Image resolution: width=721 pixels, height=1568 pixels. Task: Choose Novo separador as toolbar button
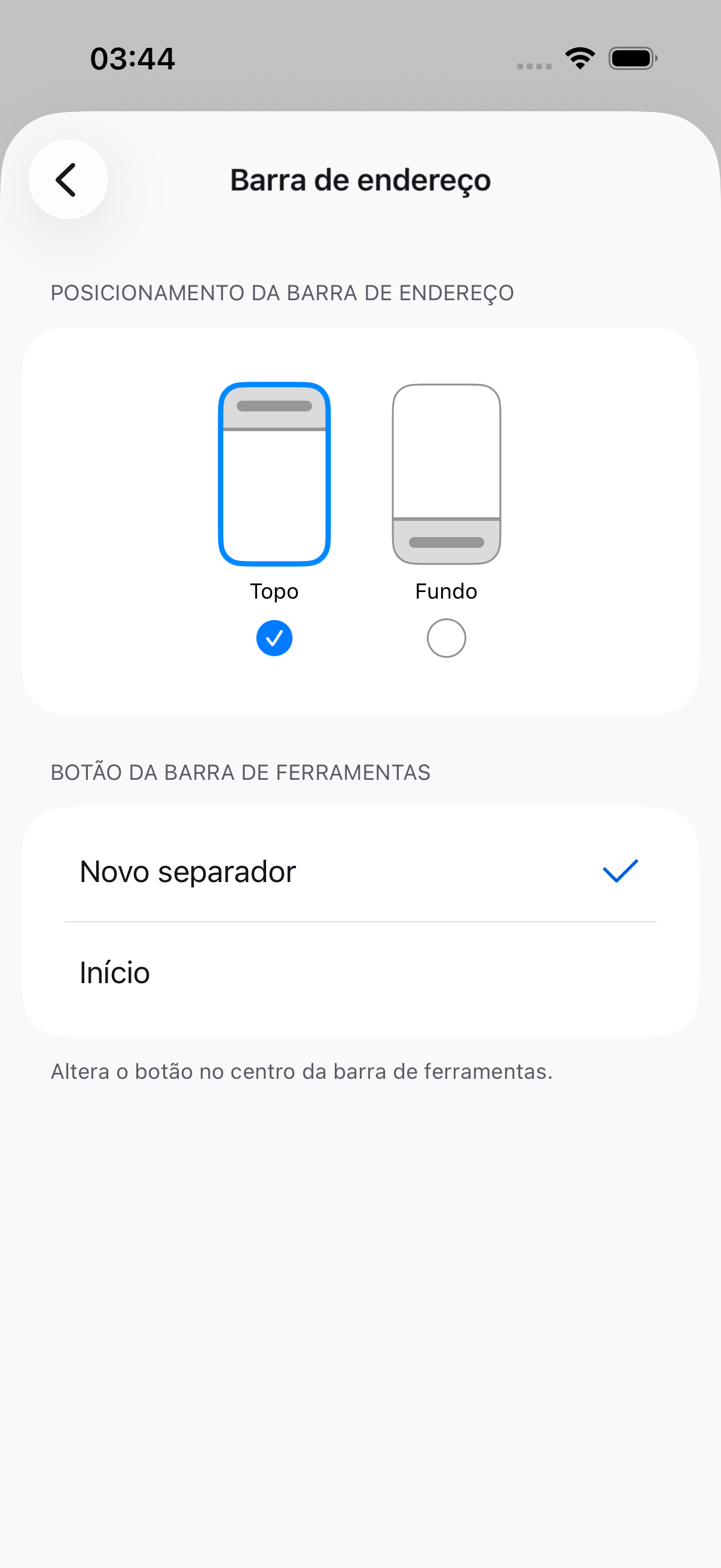tap(360, 871)
